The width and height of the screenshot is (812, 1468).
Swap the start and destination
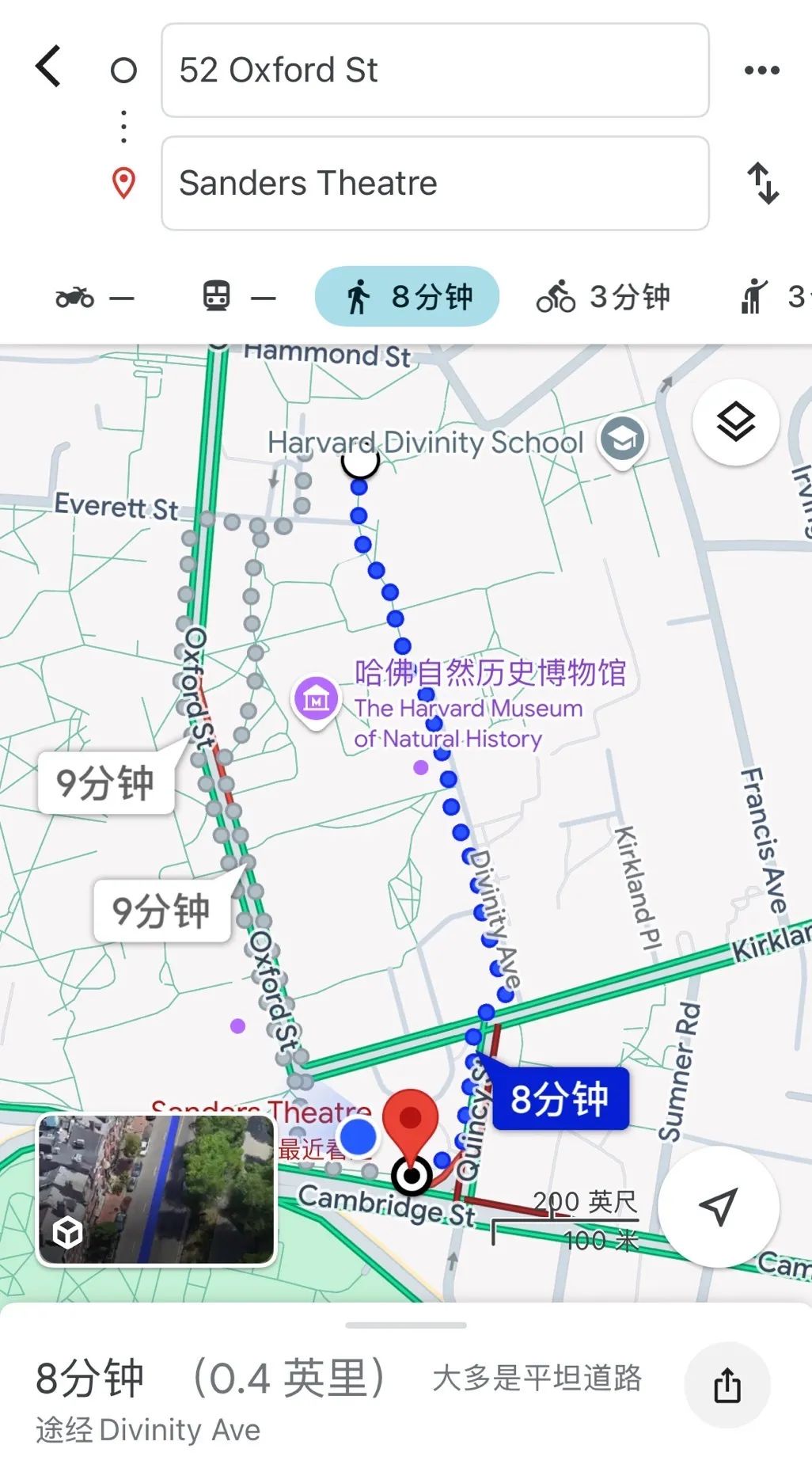(763, 183)
